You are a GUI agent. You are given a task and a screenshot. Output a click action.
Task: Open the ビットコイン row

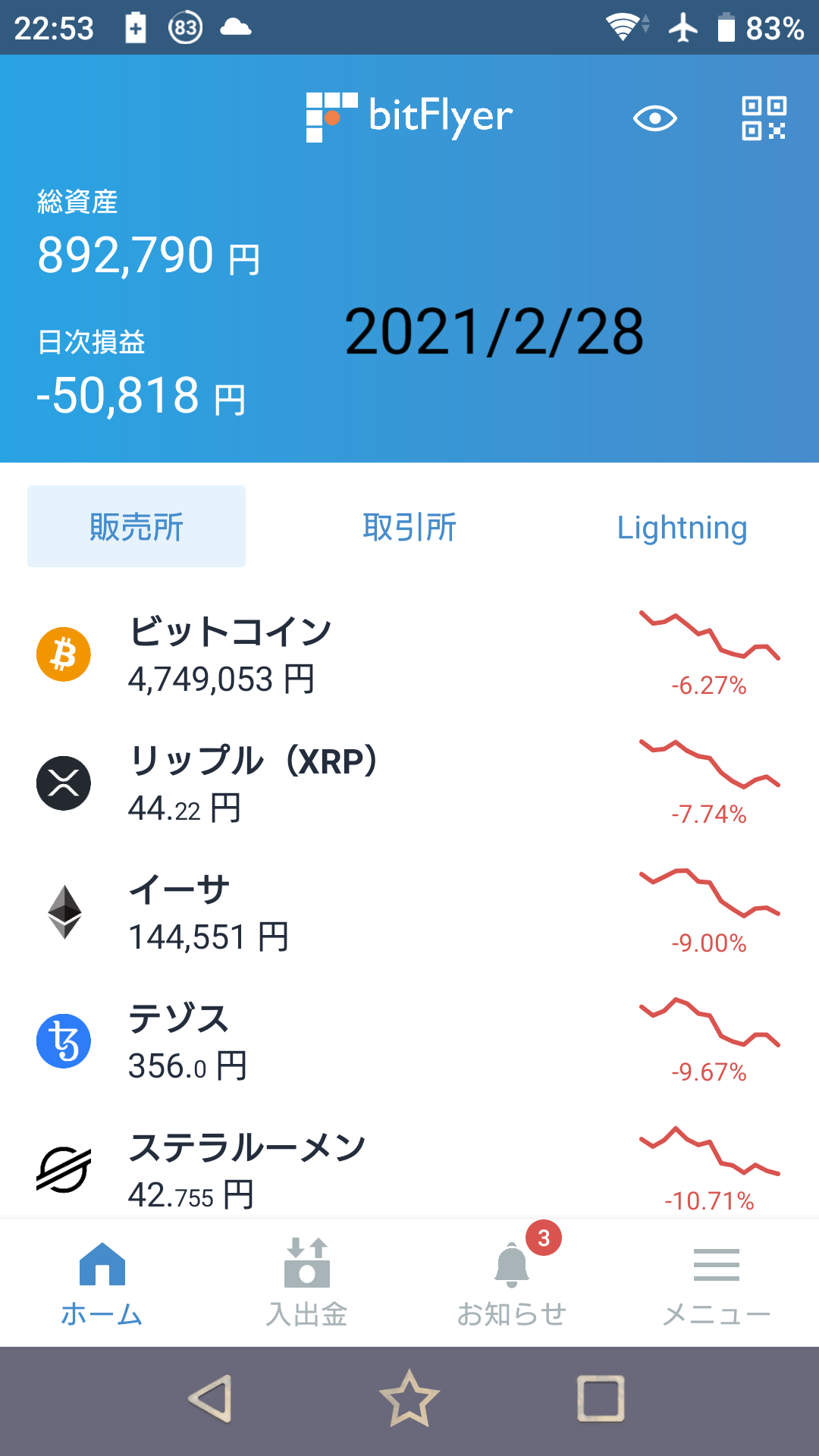click(409, 654)
